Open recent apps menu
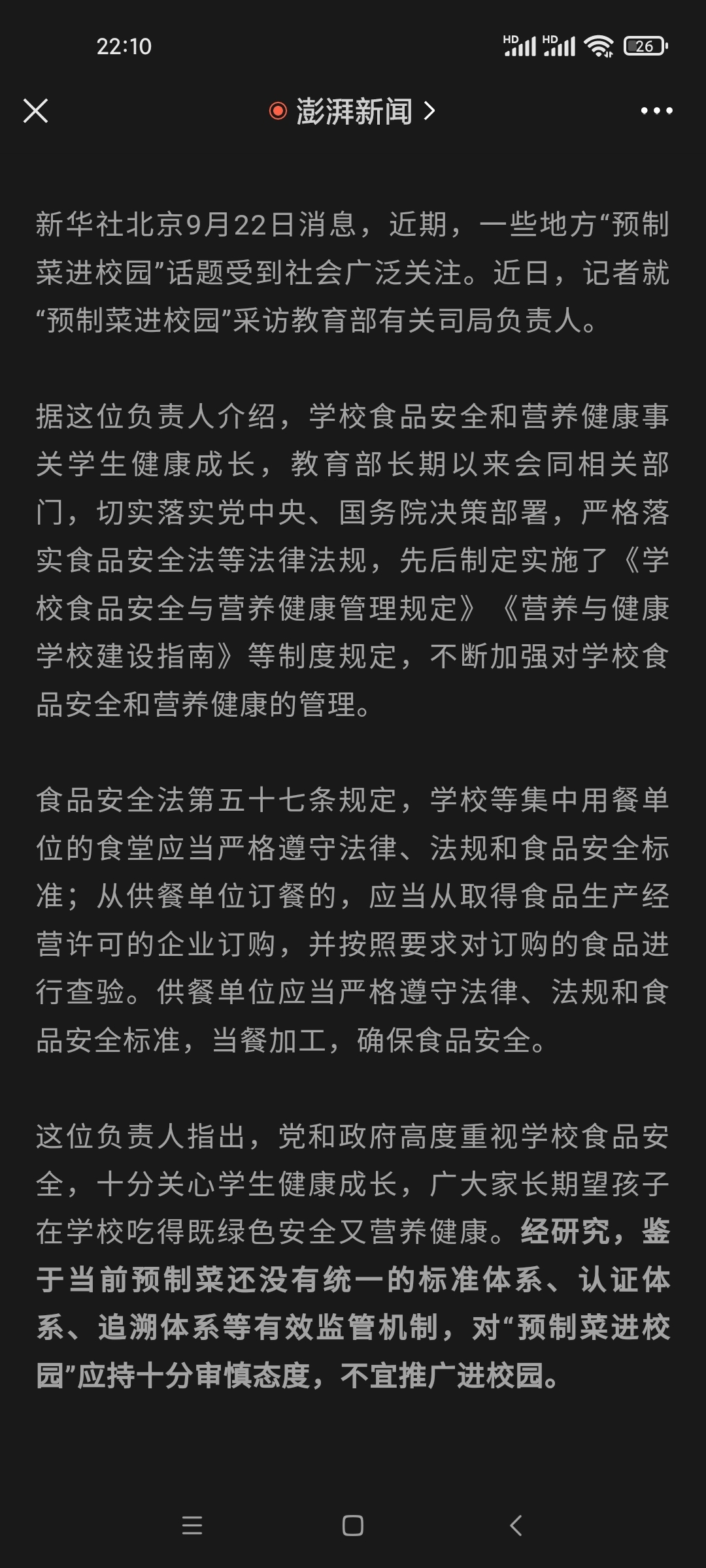This screenshot has width=706, height=1568. [x=192, y=1526]
